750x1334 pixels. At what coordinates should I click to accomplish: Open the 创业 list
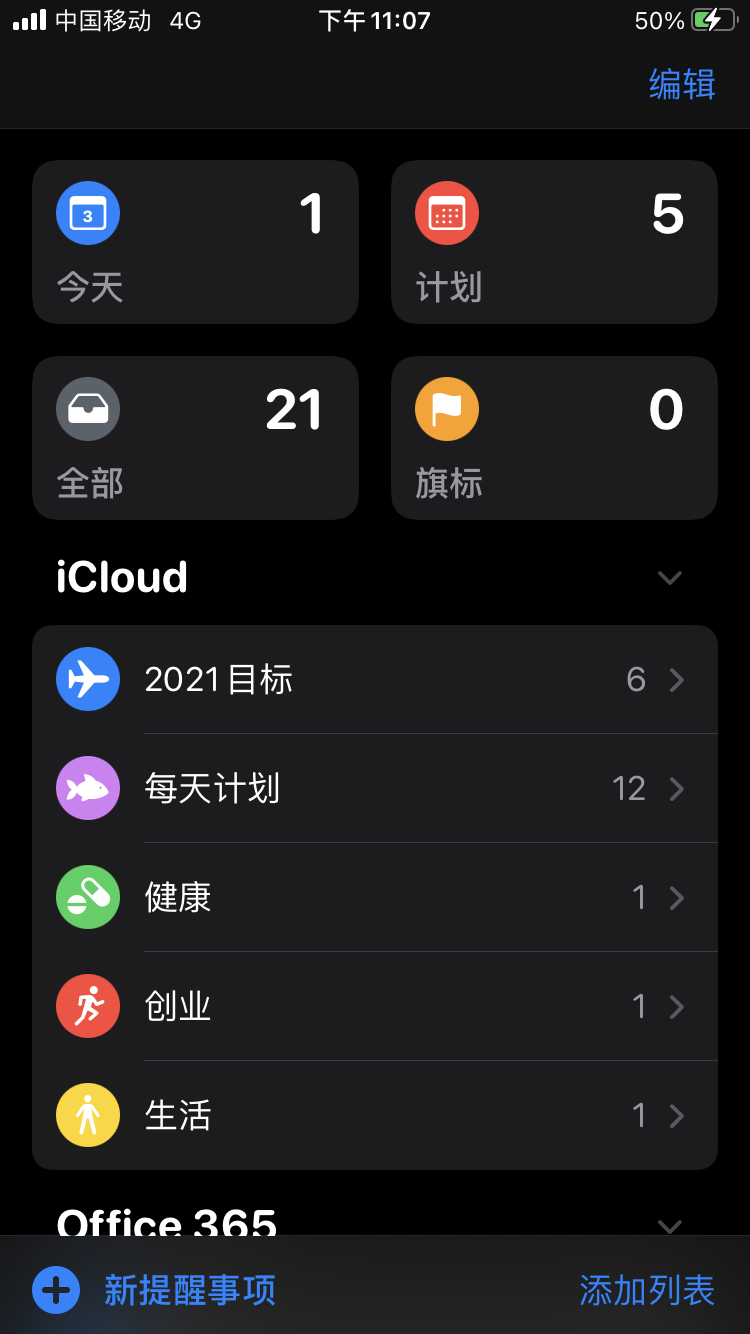pos(375,1007)
